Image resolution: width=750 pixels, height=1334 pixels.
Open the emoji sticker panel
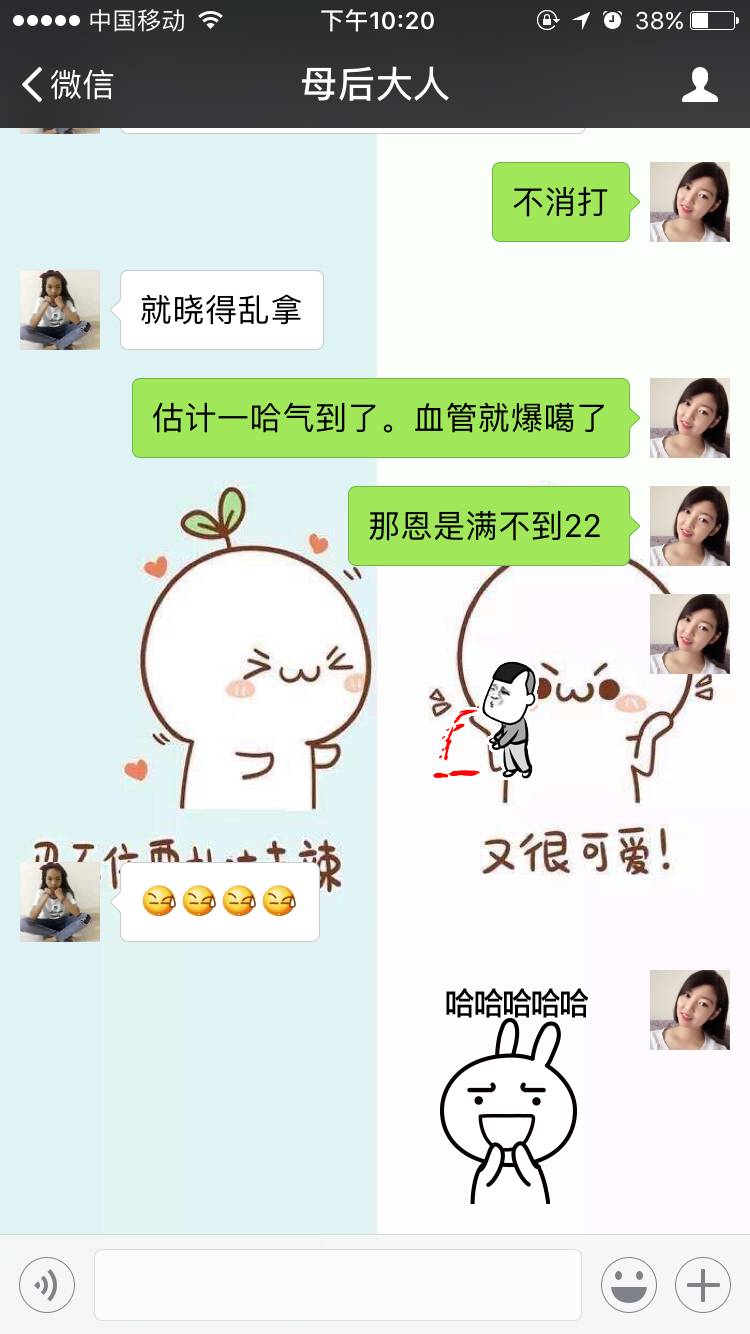[x=628, y=1284]
